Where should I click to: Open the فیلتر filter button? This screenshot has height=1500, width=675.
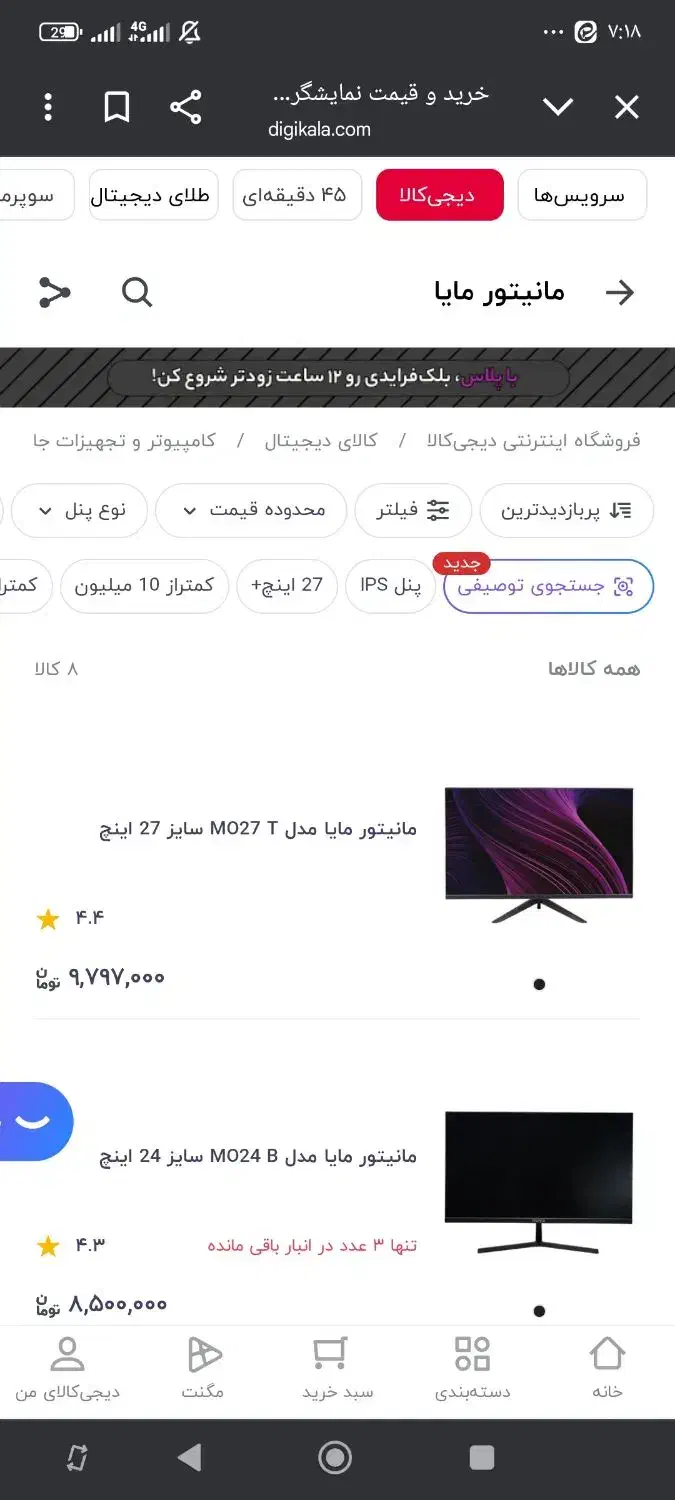click(x=412, y=510)
